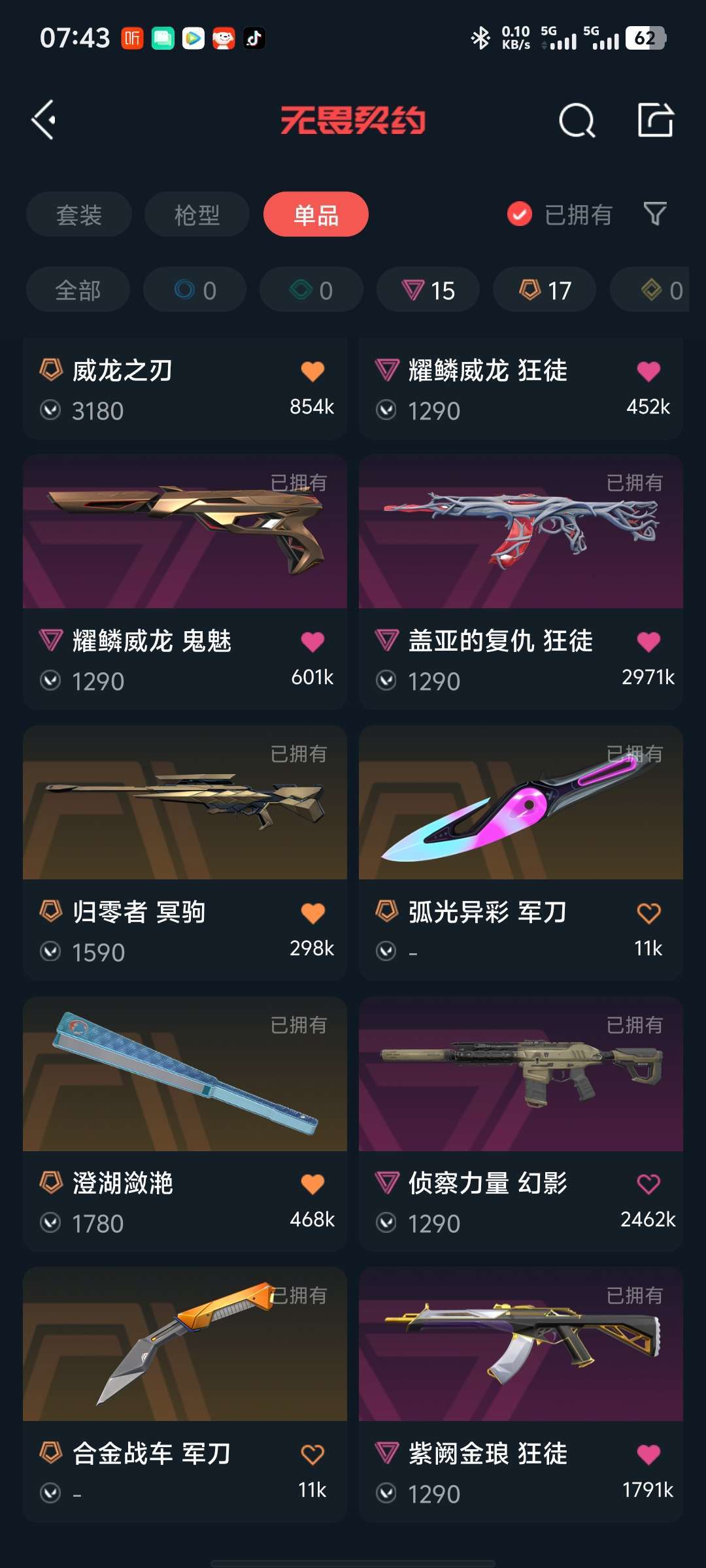Viewport: 706px width, 1568px height.
Task: Filter by the orange tier chip showing 17
Action: (x=545, y=290)
